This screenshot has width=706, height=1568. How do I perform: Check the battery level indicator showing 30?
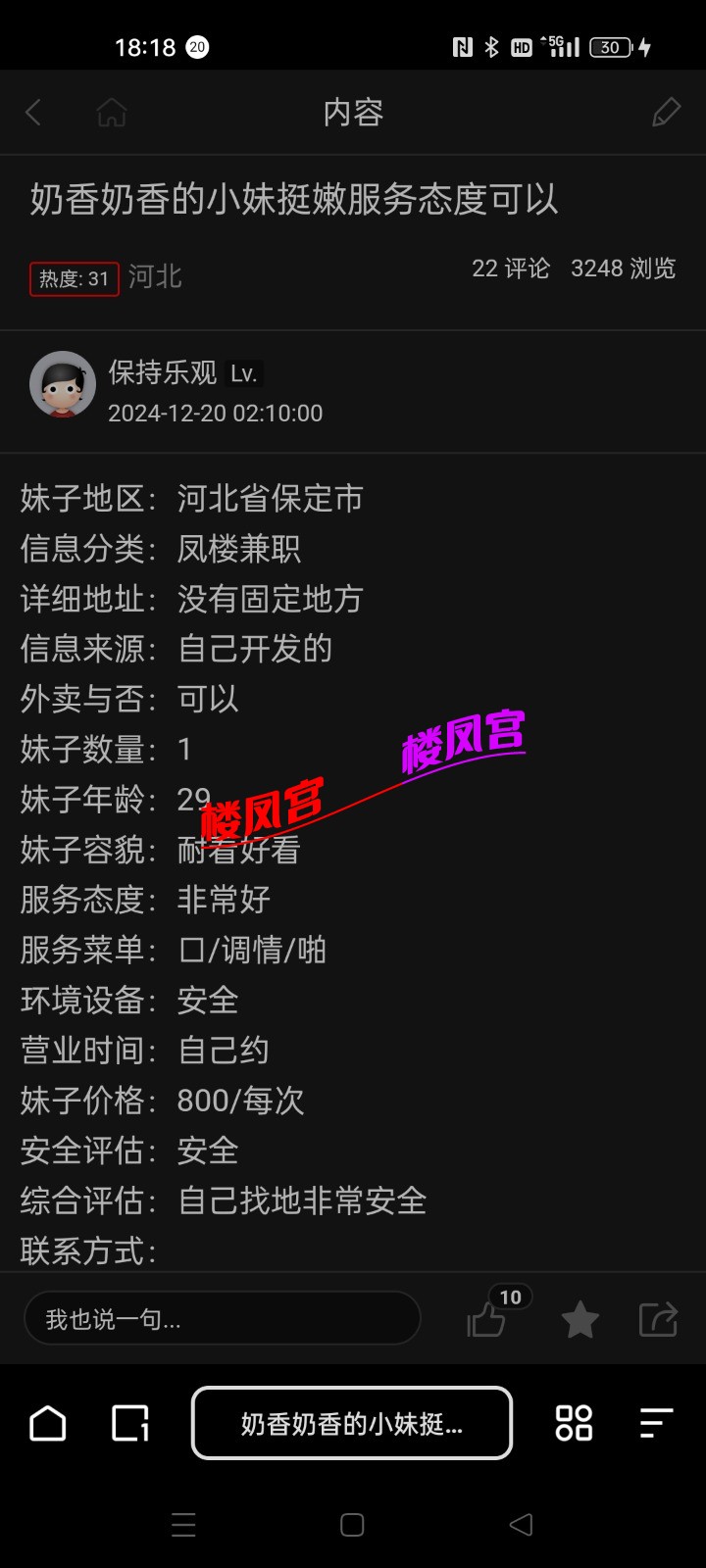click(610, 46)
